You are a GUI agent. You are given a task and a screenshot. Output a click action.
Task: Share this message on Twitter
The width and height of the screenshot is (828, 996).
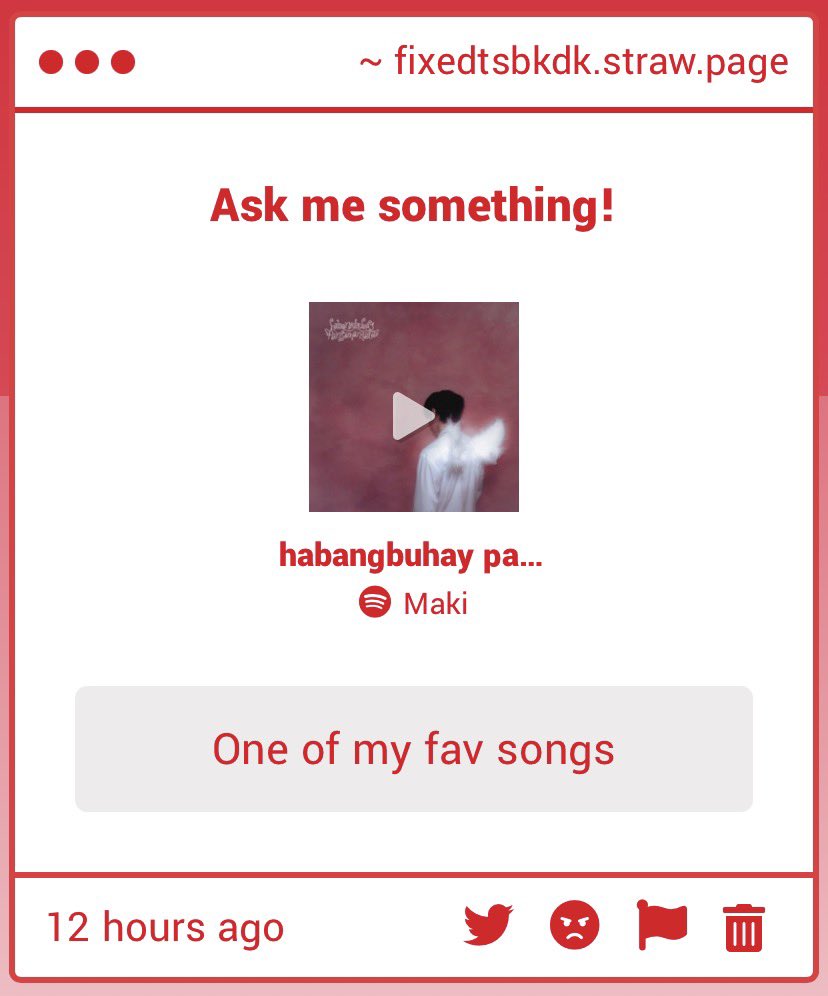pyautogui.click(x=488, y=924)
